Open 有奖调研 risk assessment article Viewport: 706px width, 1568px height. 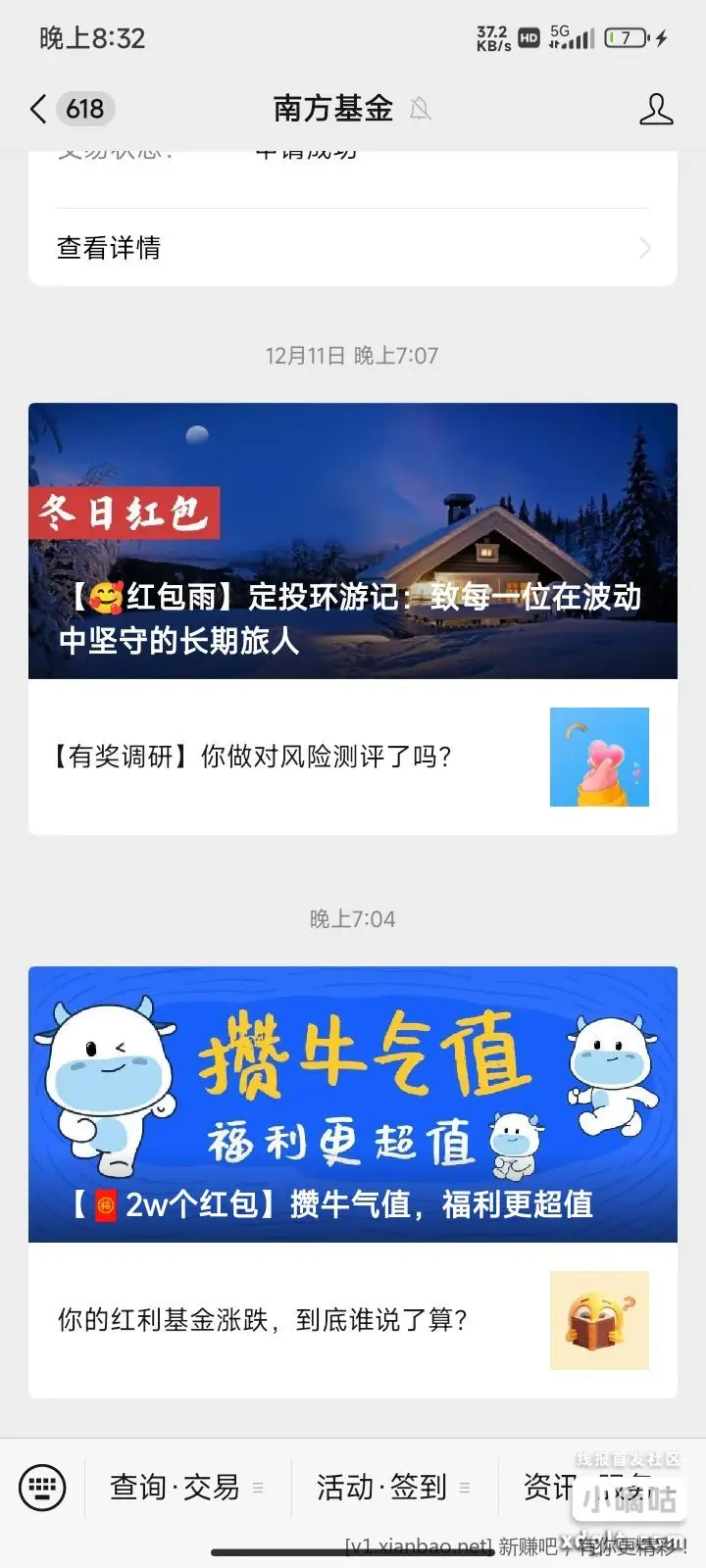tap(353, 757)
